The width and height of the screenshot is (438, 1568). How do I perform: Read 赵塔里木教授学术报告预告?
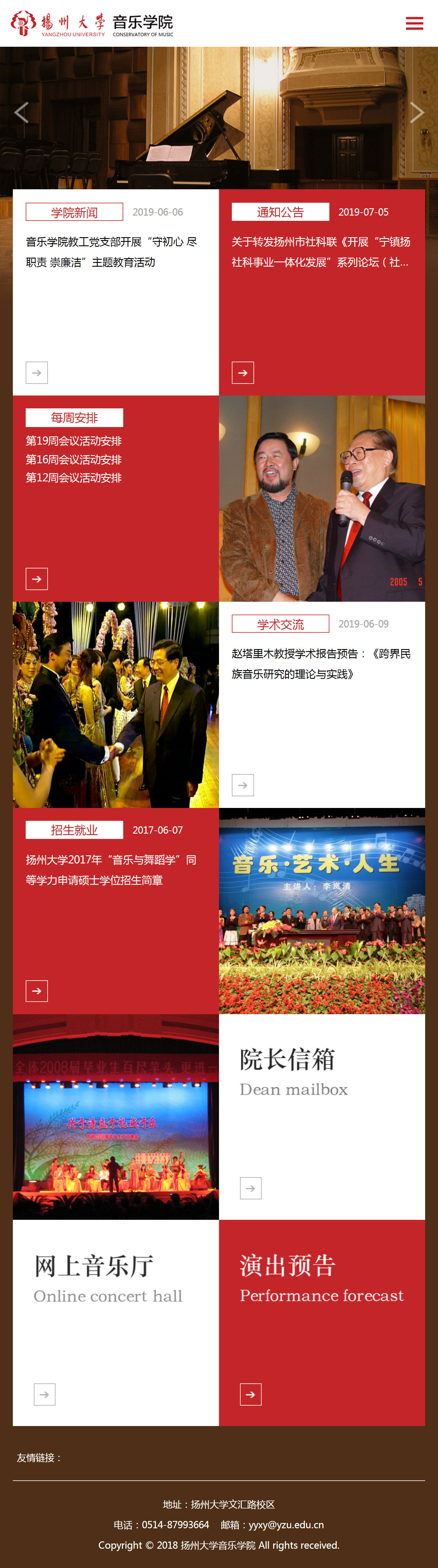click(321, 663)
